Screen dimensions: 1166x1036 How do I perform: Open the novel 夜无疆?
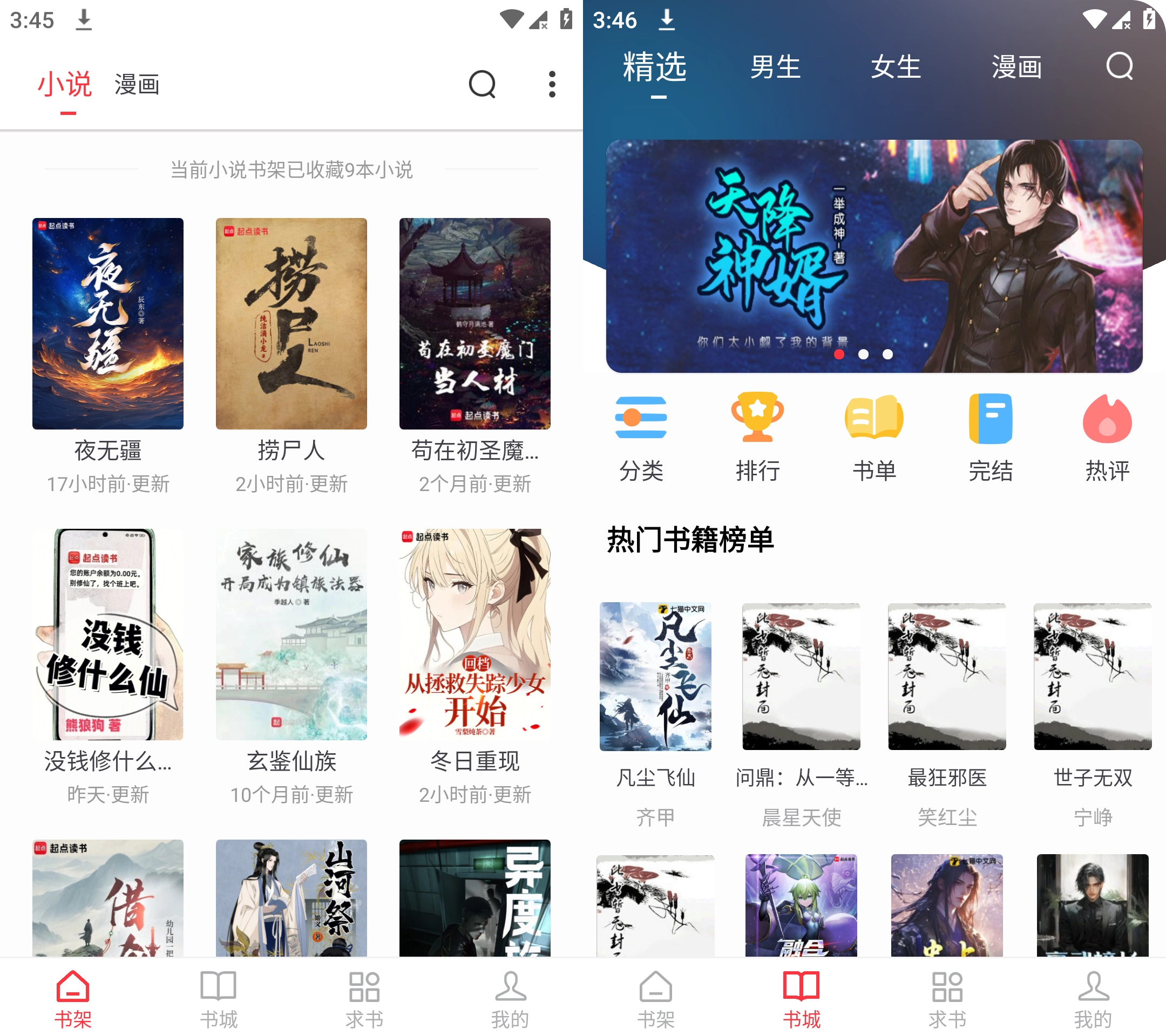point(108,323)
